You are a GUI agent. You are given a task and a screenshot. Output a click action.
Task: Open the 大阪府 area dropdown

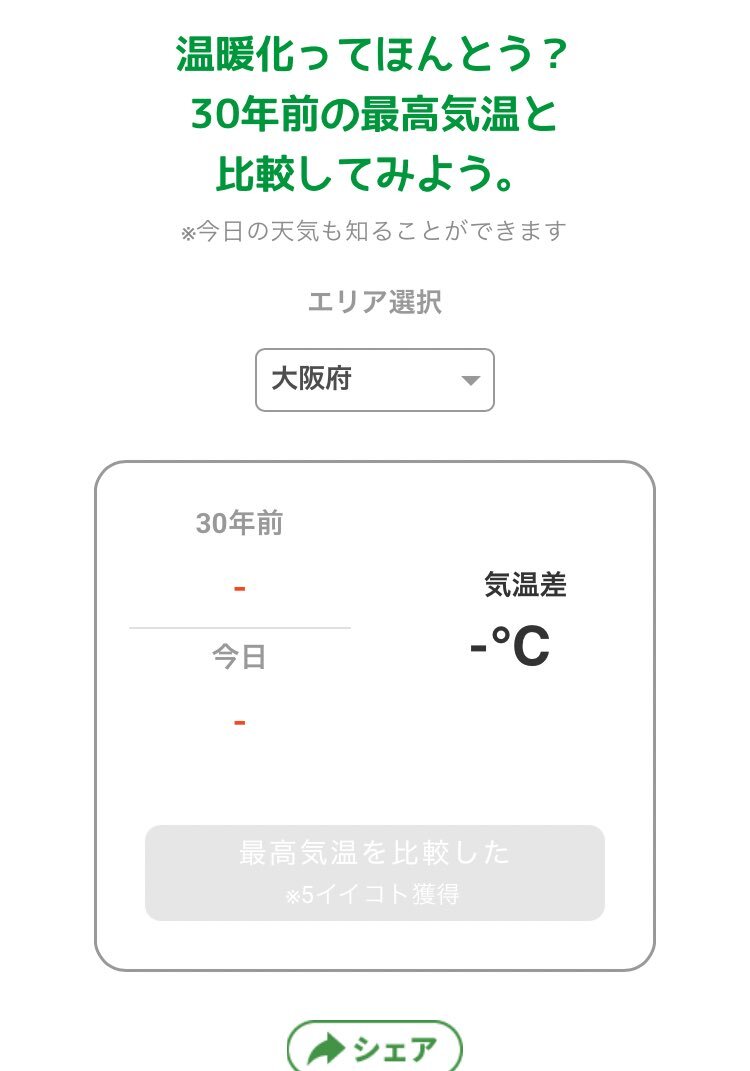point(375,380)
